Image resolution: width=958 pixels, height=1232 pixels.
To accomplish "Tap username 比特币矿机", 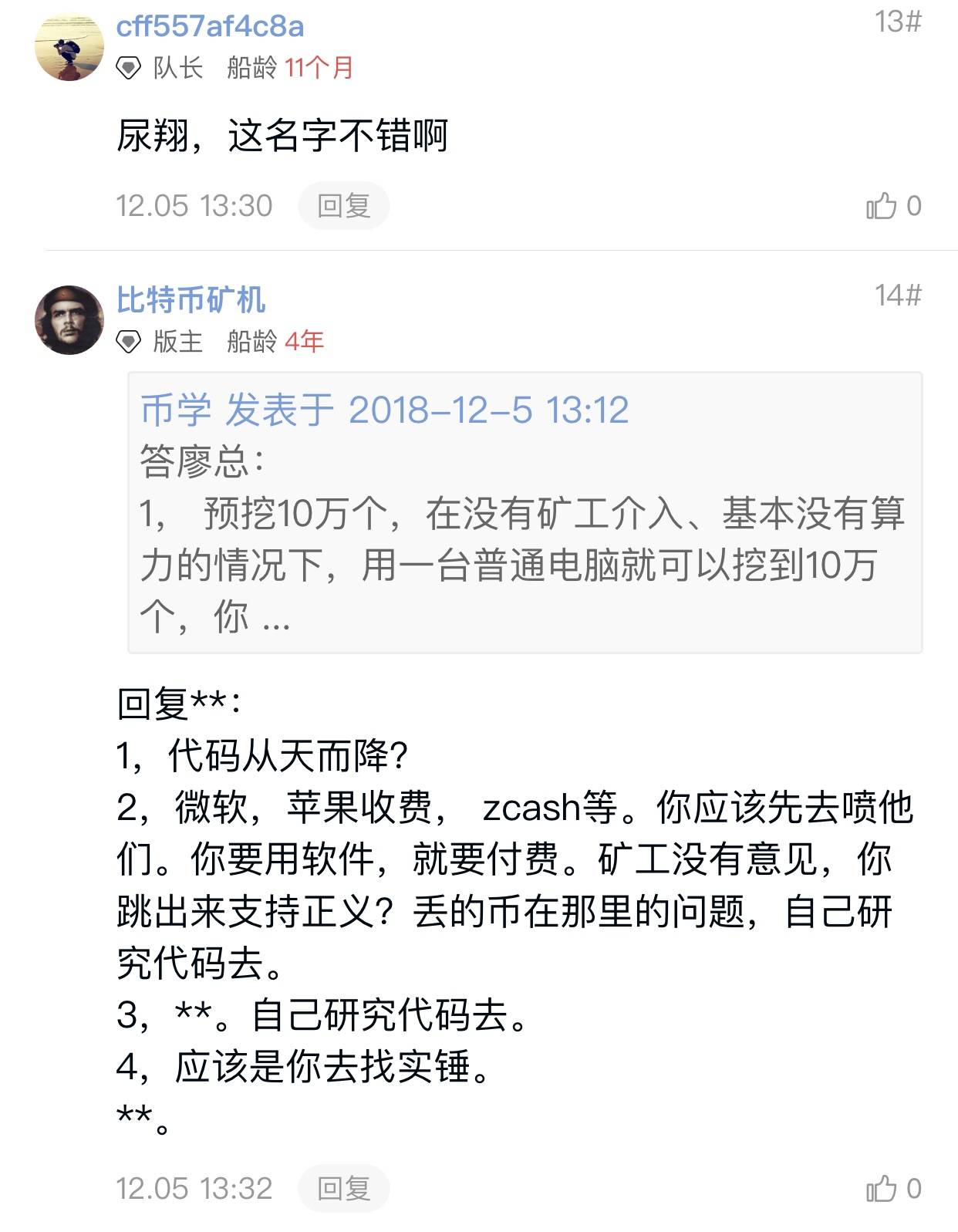I will pos(191,300).
